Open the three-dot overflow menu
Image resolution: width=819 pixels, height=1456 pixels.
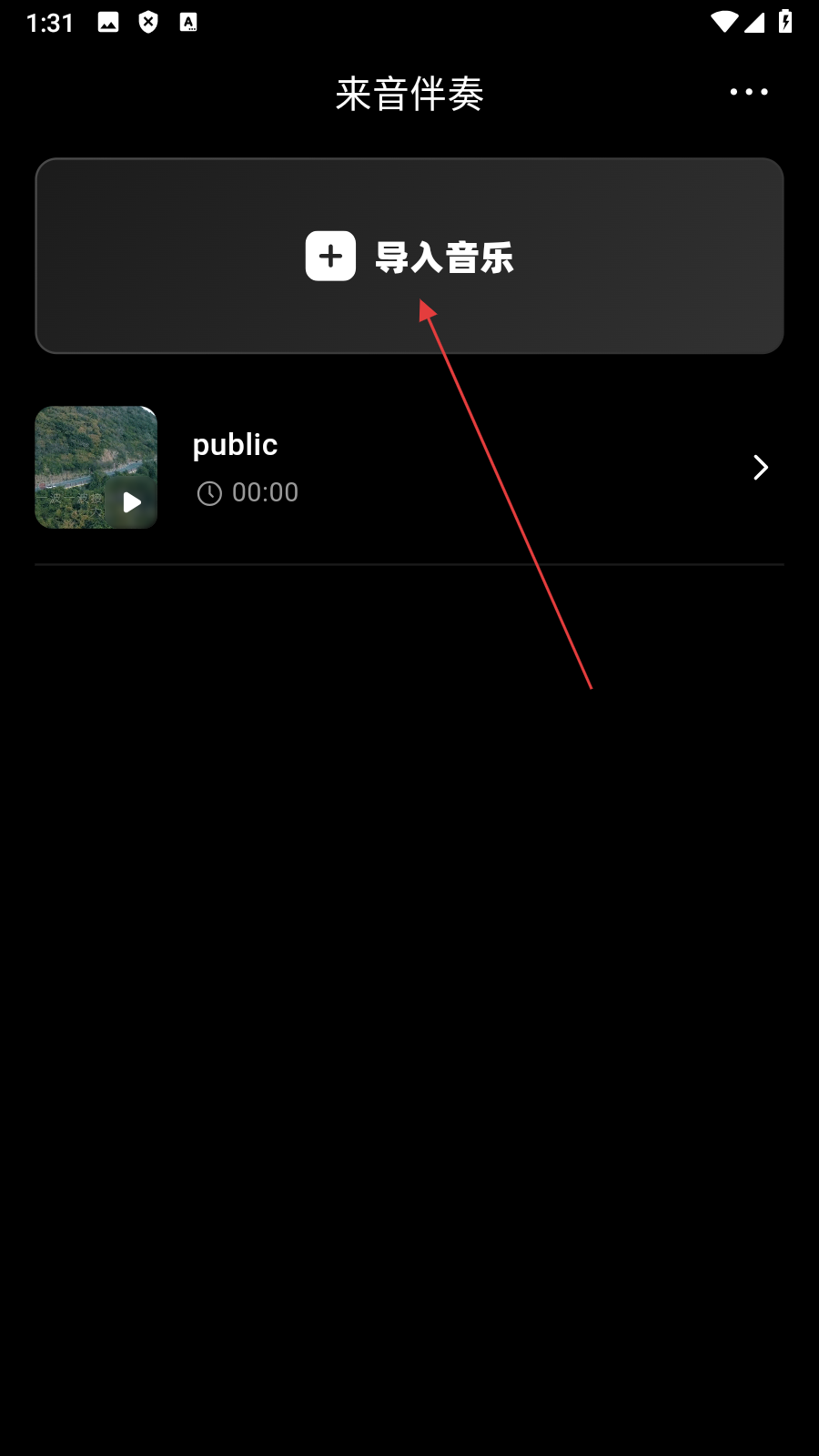748,92
